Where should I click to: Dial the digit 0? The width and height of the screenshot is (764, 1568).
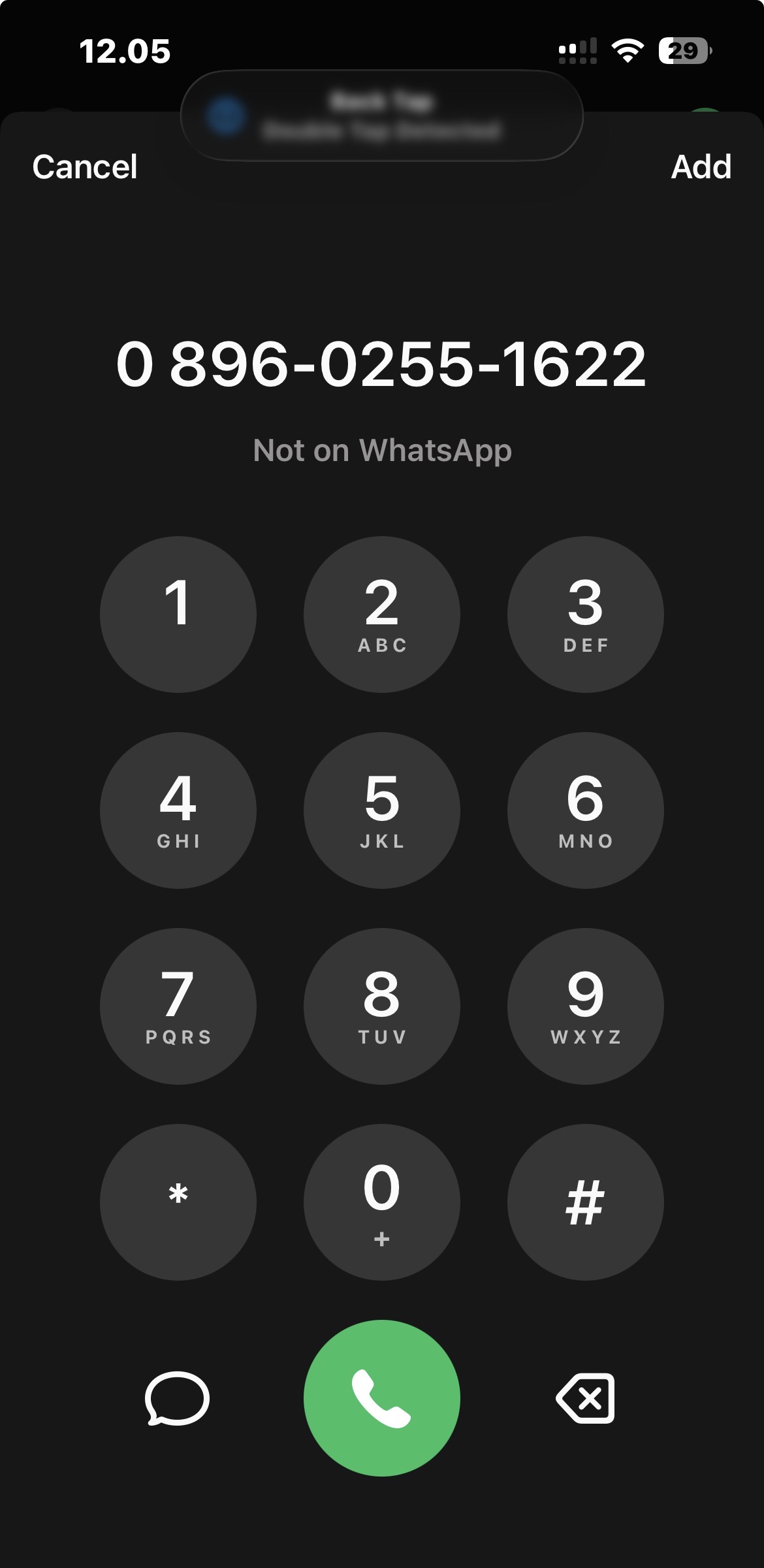point(382,1202)
